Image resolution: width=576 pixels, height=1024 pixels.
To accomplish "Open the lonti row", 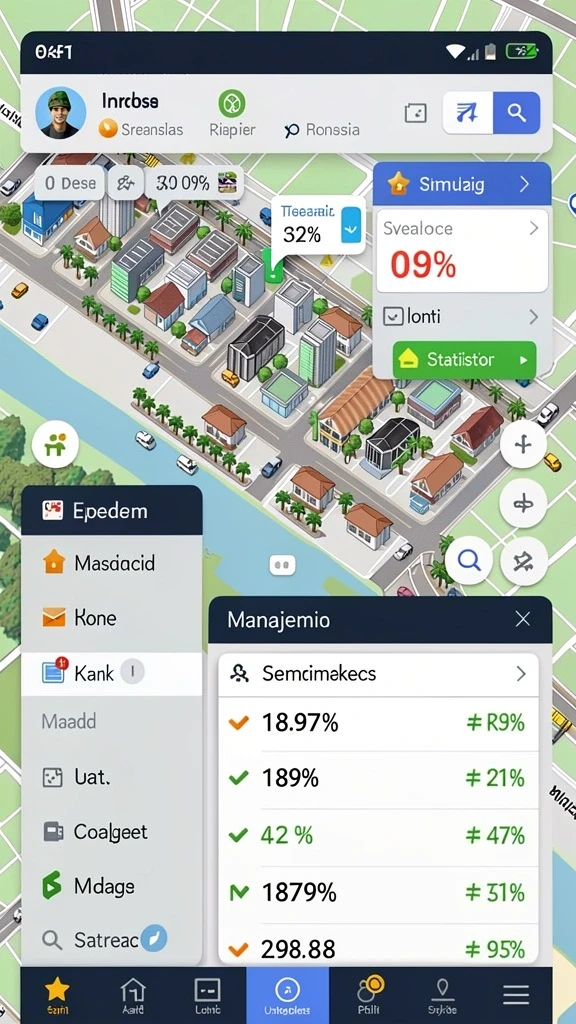I will pyautogui.click(x=462, y=317).
